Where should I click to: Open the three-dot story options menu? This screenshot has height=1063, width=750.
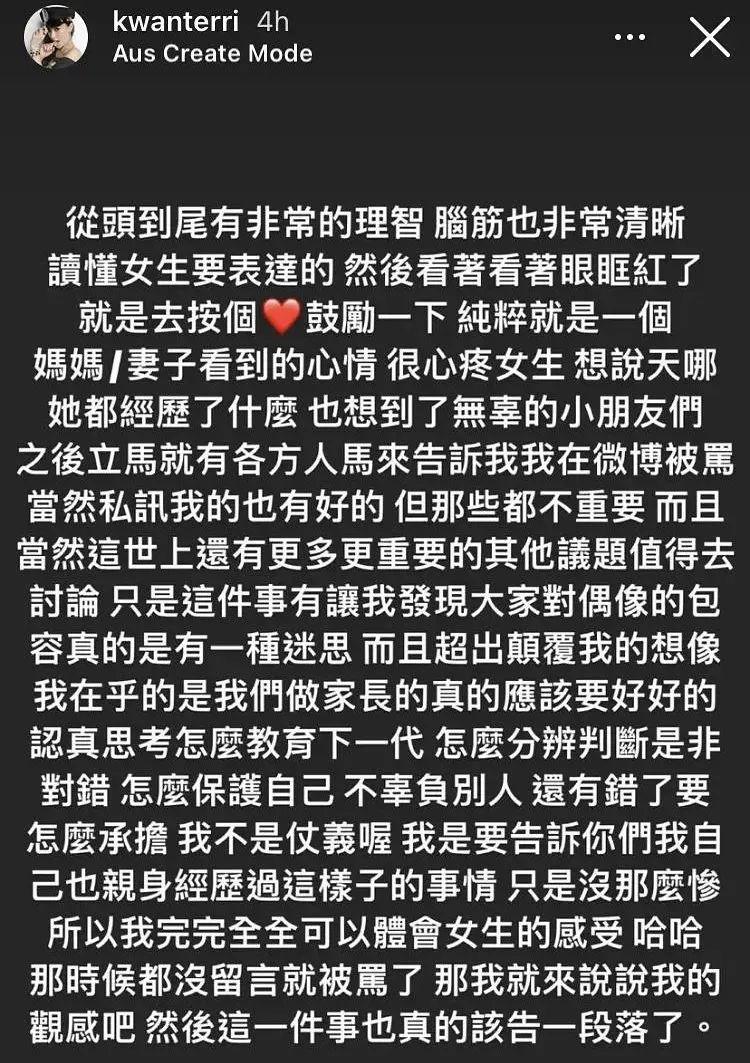[629, 37]
